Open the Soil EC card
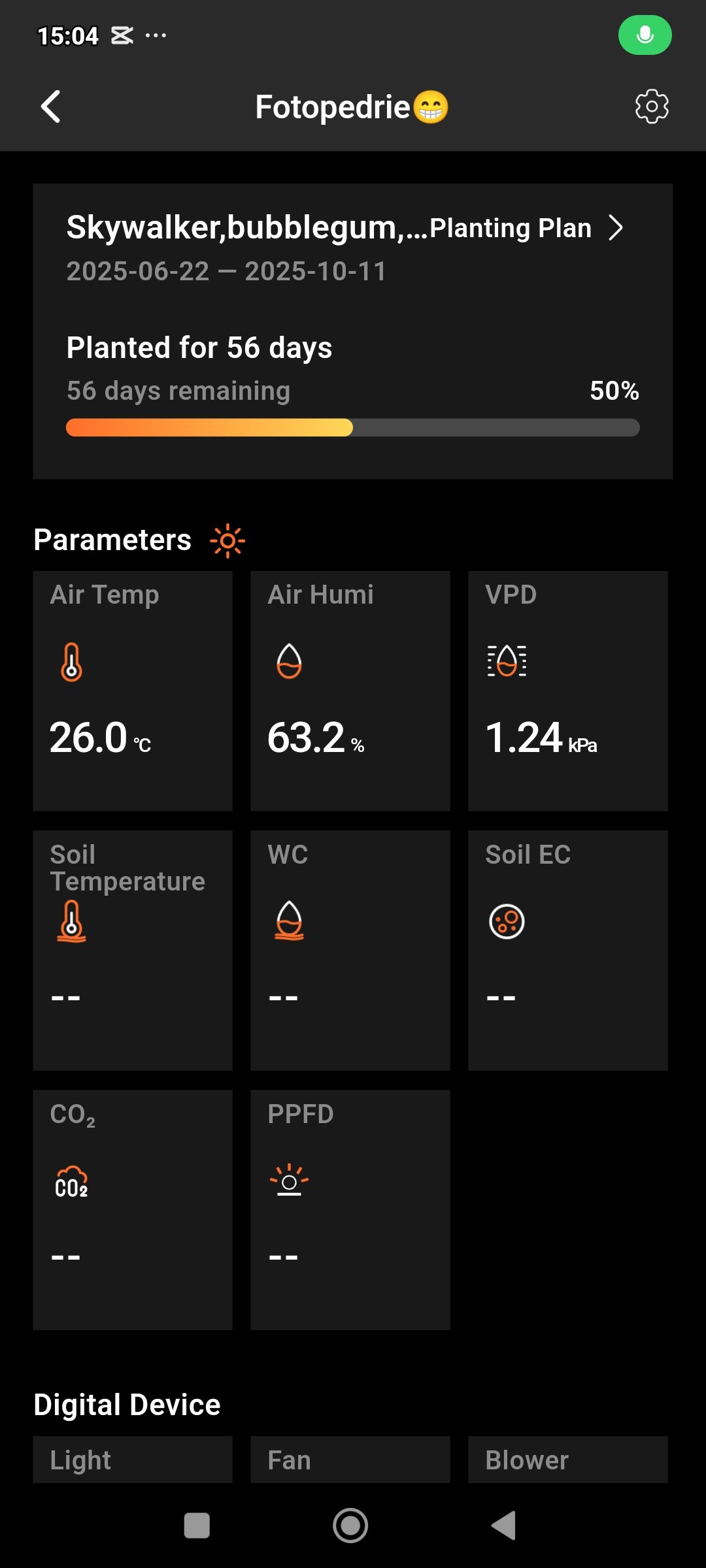 pyautogui.click(x=568, y=951)
